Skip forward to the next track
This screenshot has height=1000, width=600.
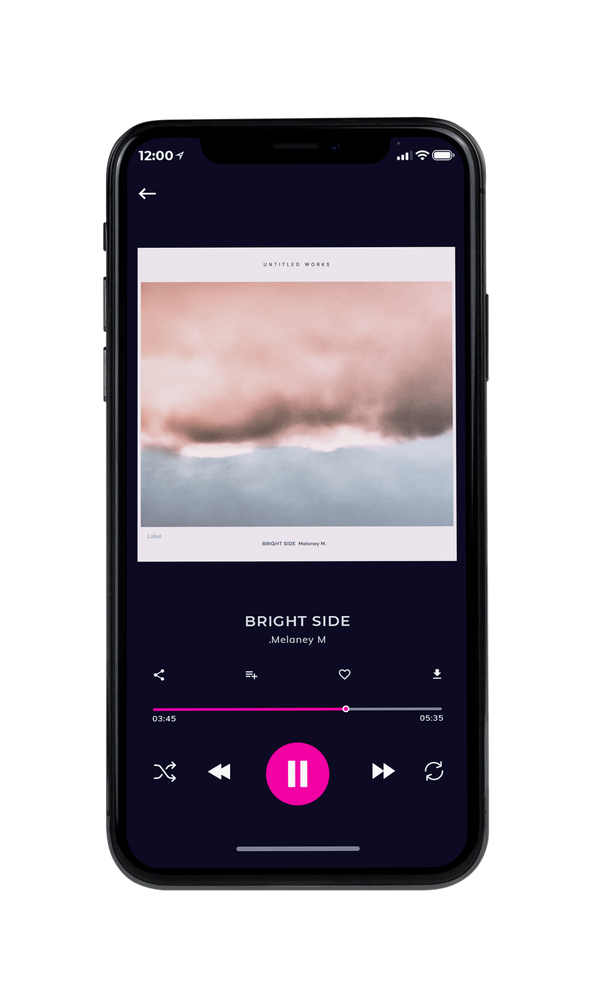(x=383, y=771)
